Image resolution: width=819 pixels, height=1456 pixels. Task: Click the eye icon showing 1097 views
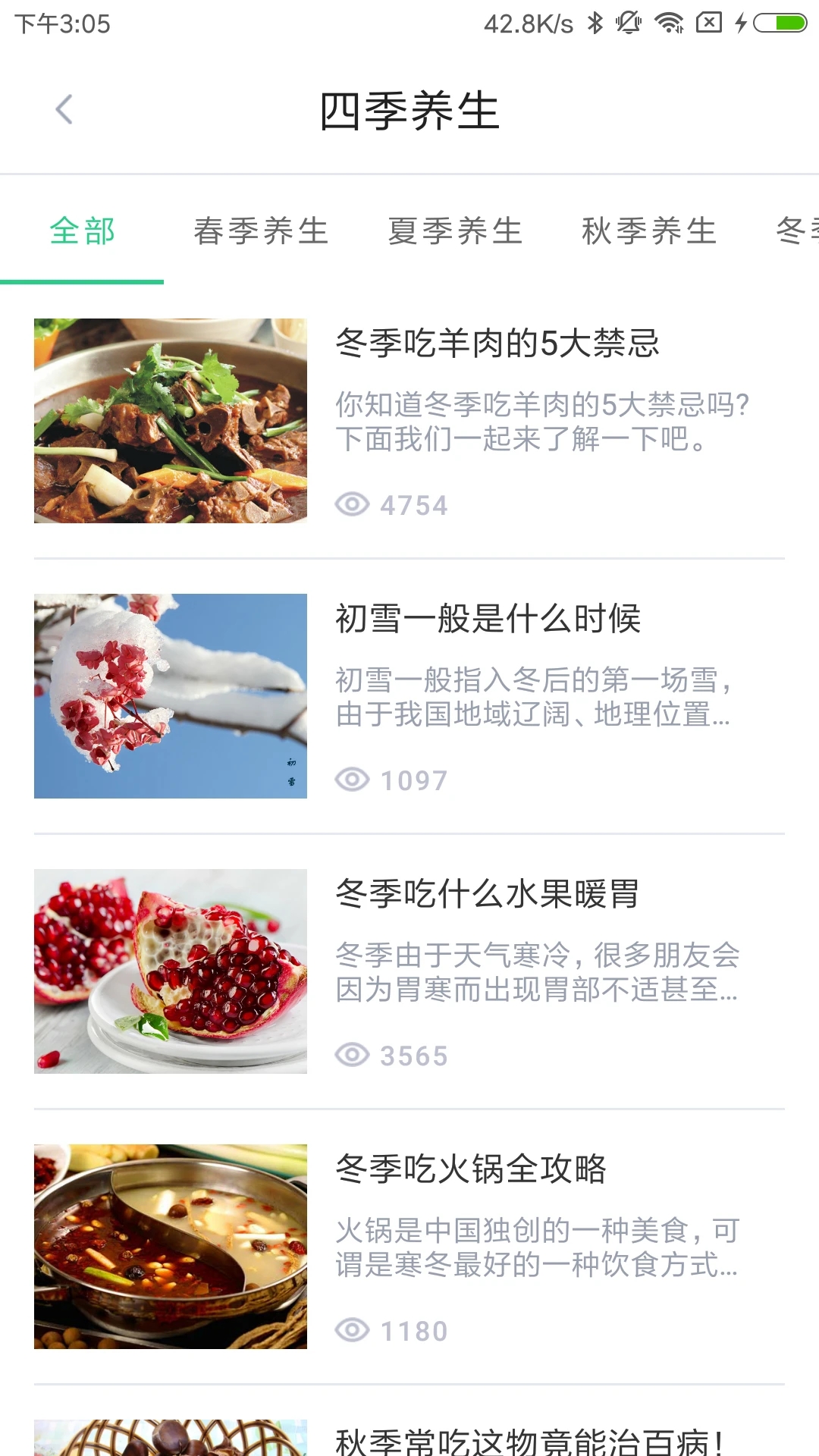tap(353, 779)
